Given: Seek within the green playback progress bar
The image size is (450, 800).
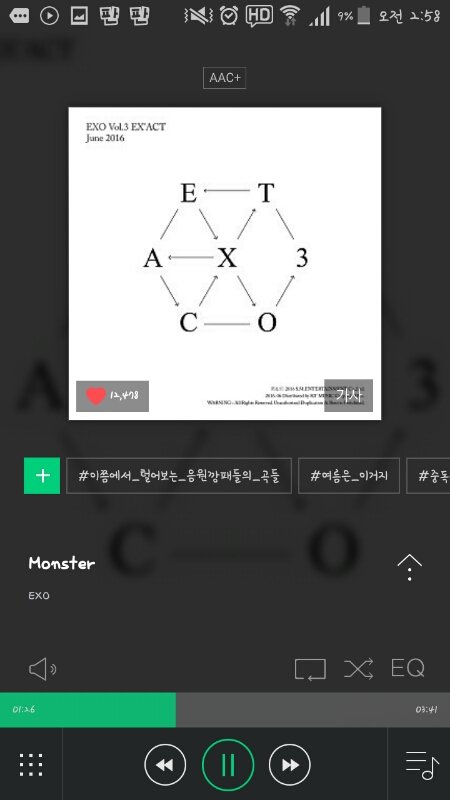Looking at the screenshot, I should pyautogui.click(x=225, y=710).
